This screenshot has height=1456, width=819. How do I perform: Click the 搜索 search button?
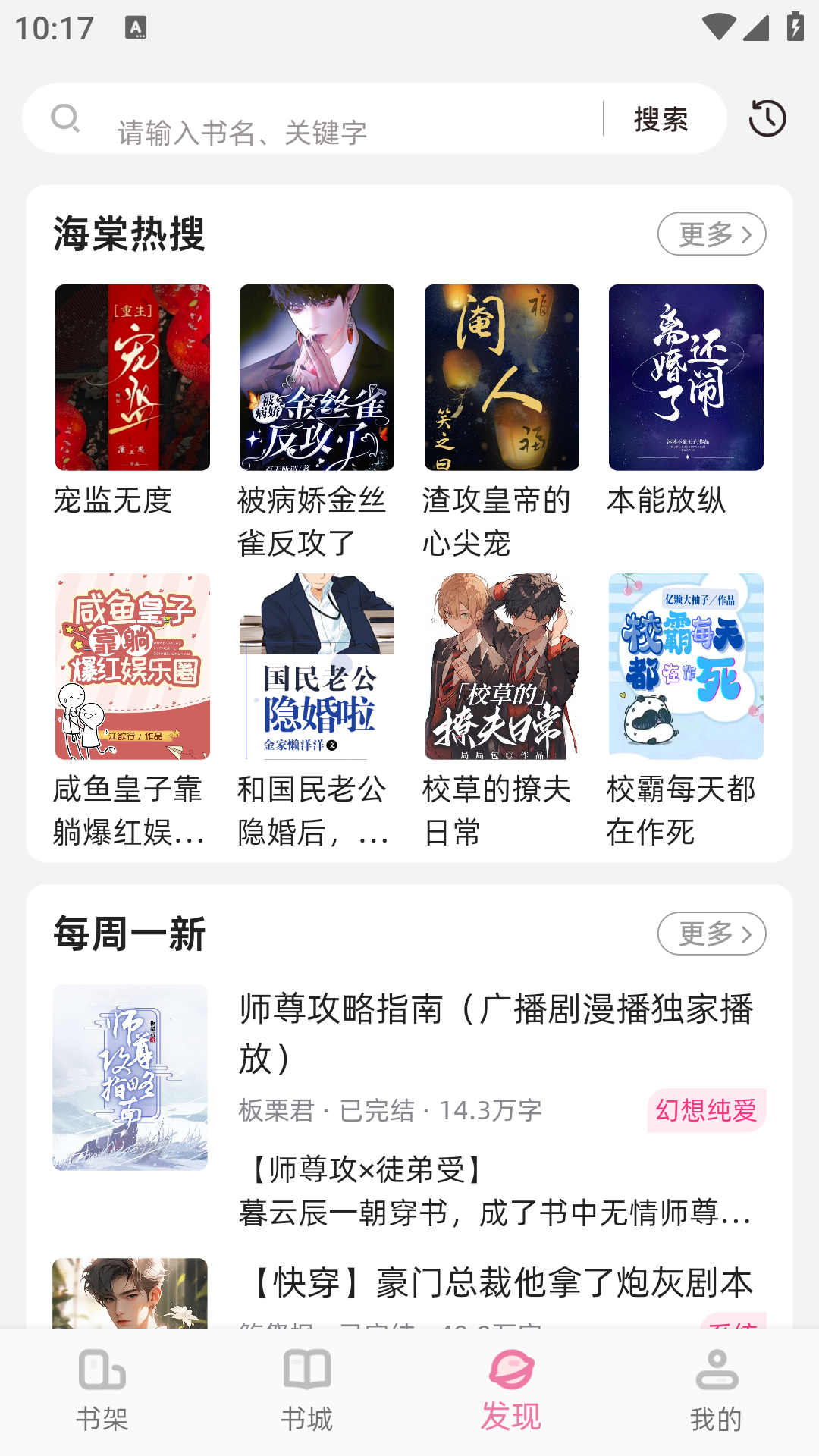(x=659, y=119)
